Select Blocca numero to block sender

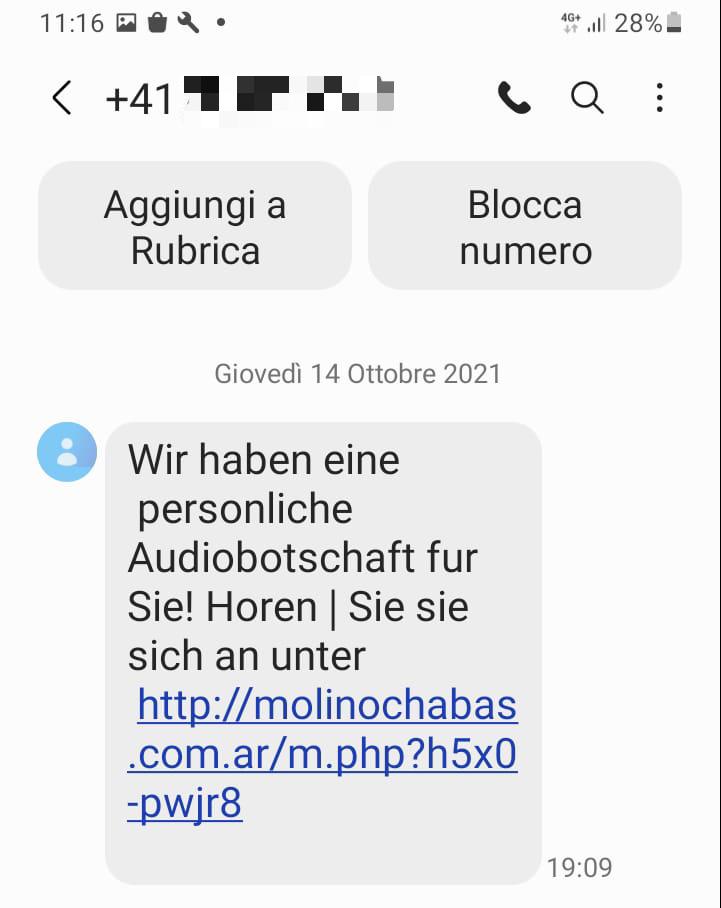[x=525, y=226]
